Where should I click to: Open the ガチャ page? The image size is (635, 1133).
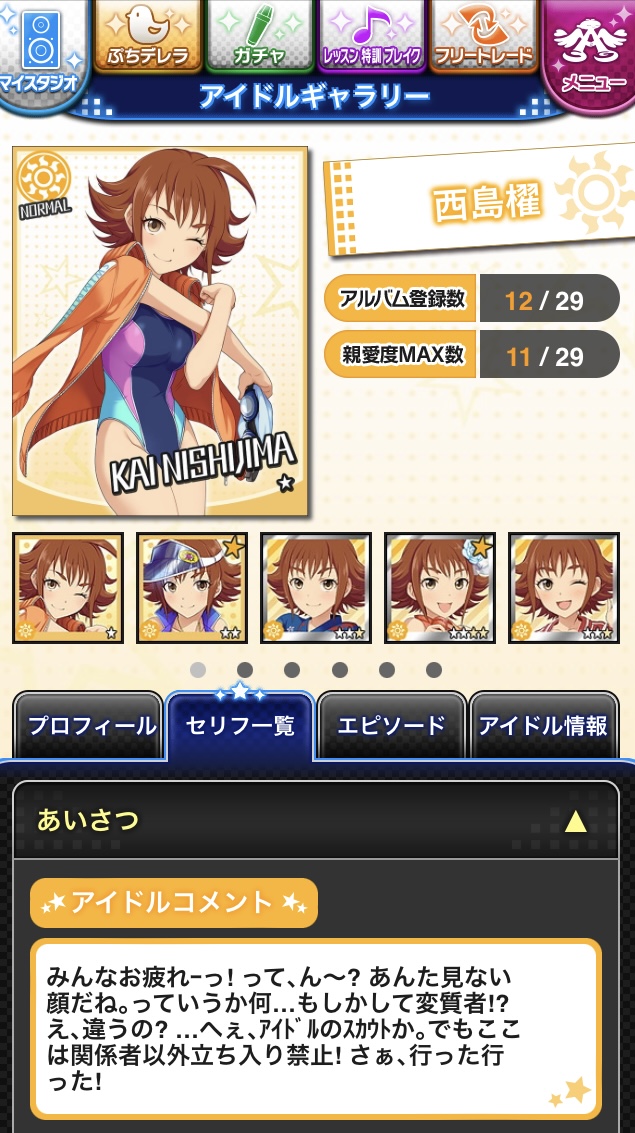tap(259, 35)
